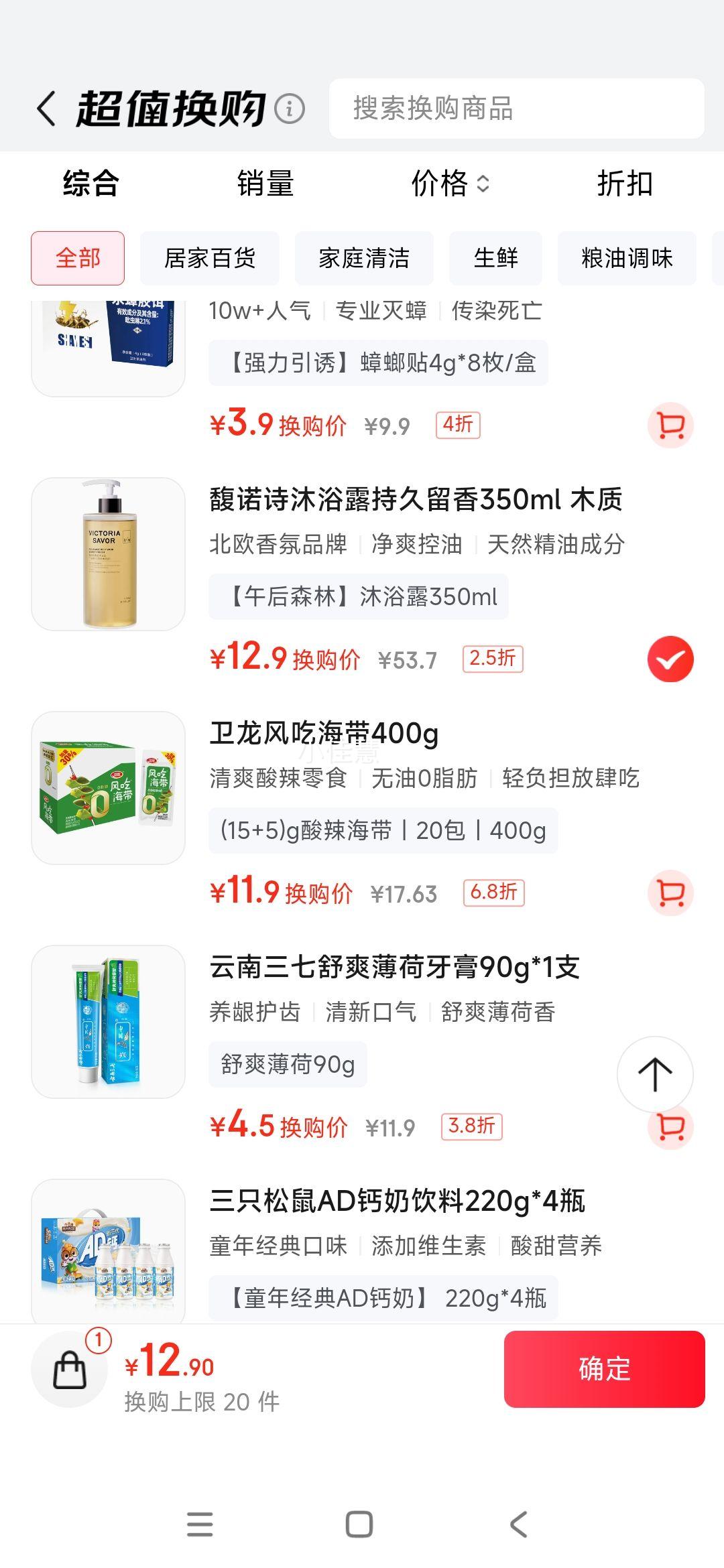The width and height of the screenshot is (724, 1568).
Task: Filter by 家庭清洁 category
Action: pos(364,258)
